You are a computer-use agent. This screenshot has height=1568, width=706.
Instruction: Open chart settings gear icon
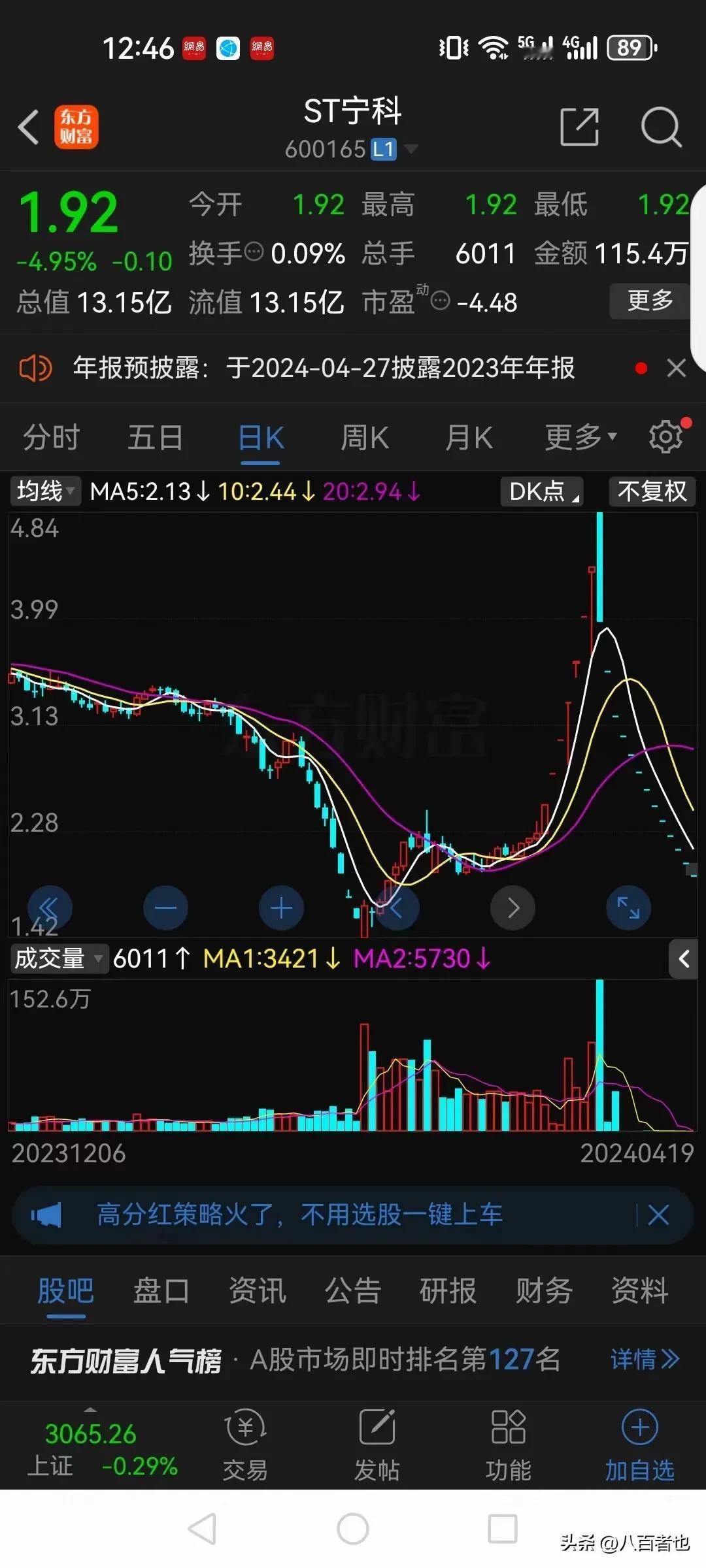pos(666,436)
